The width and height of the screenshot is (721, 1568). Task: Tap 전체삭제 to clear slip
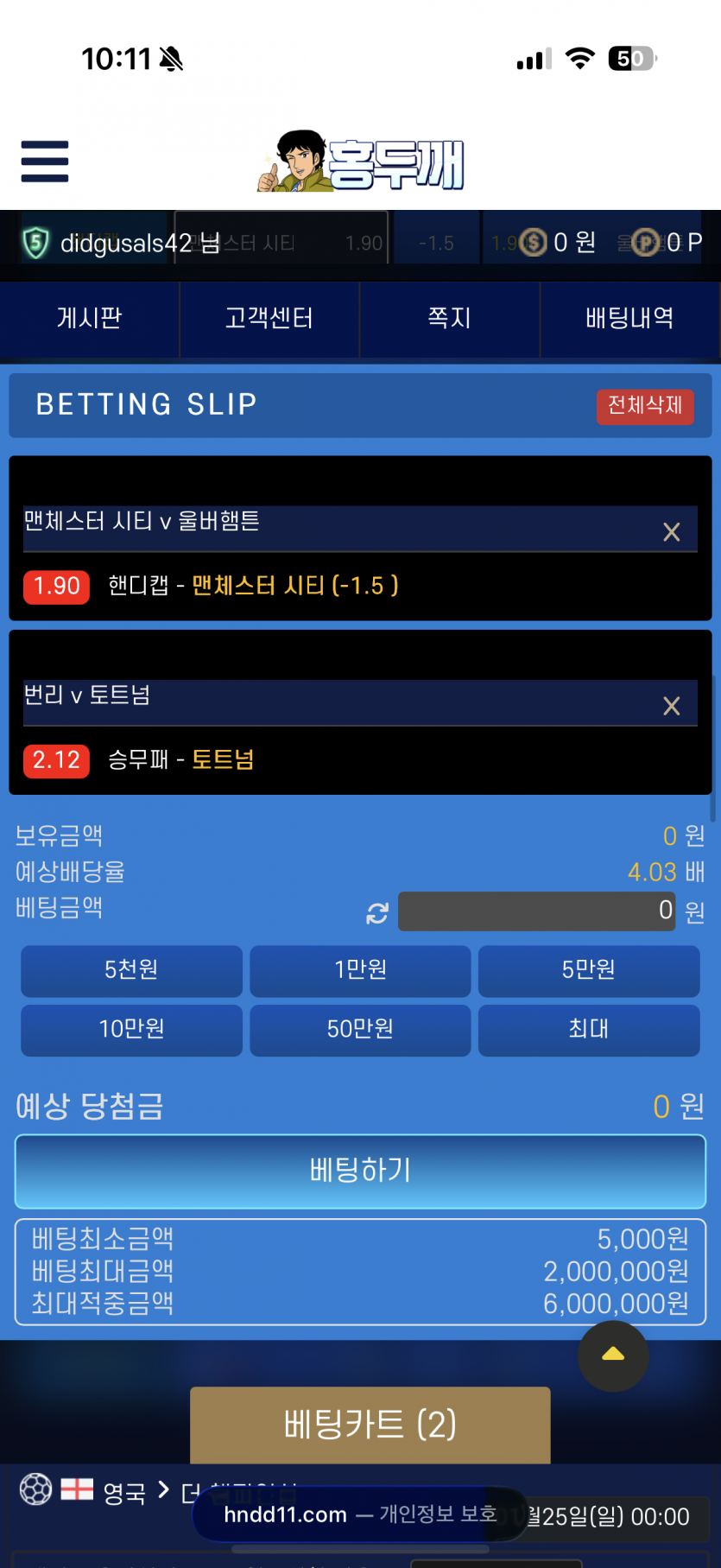[x=645, y=405]
